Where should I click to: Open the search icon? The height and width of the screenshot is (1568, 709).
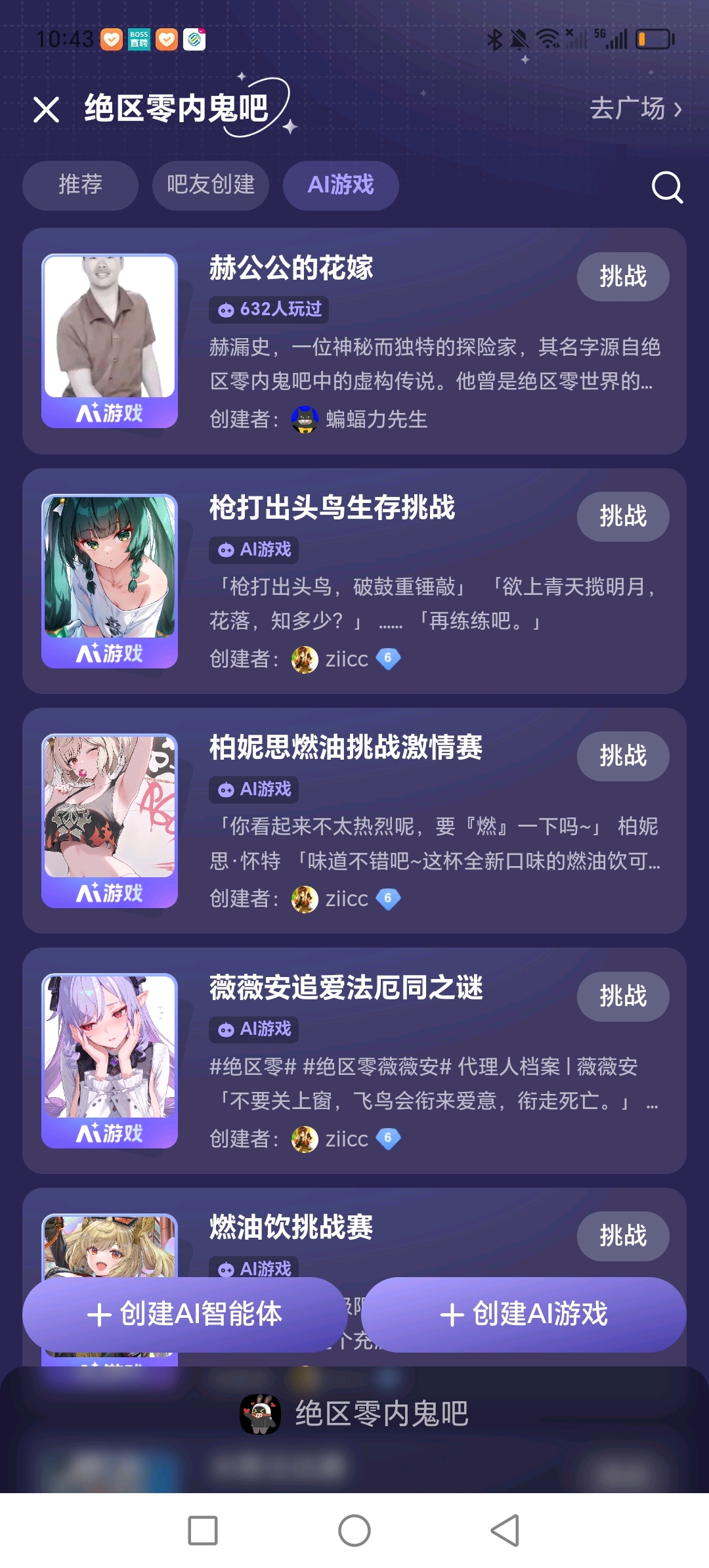tap(667, 188)
